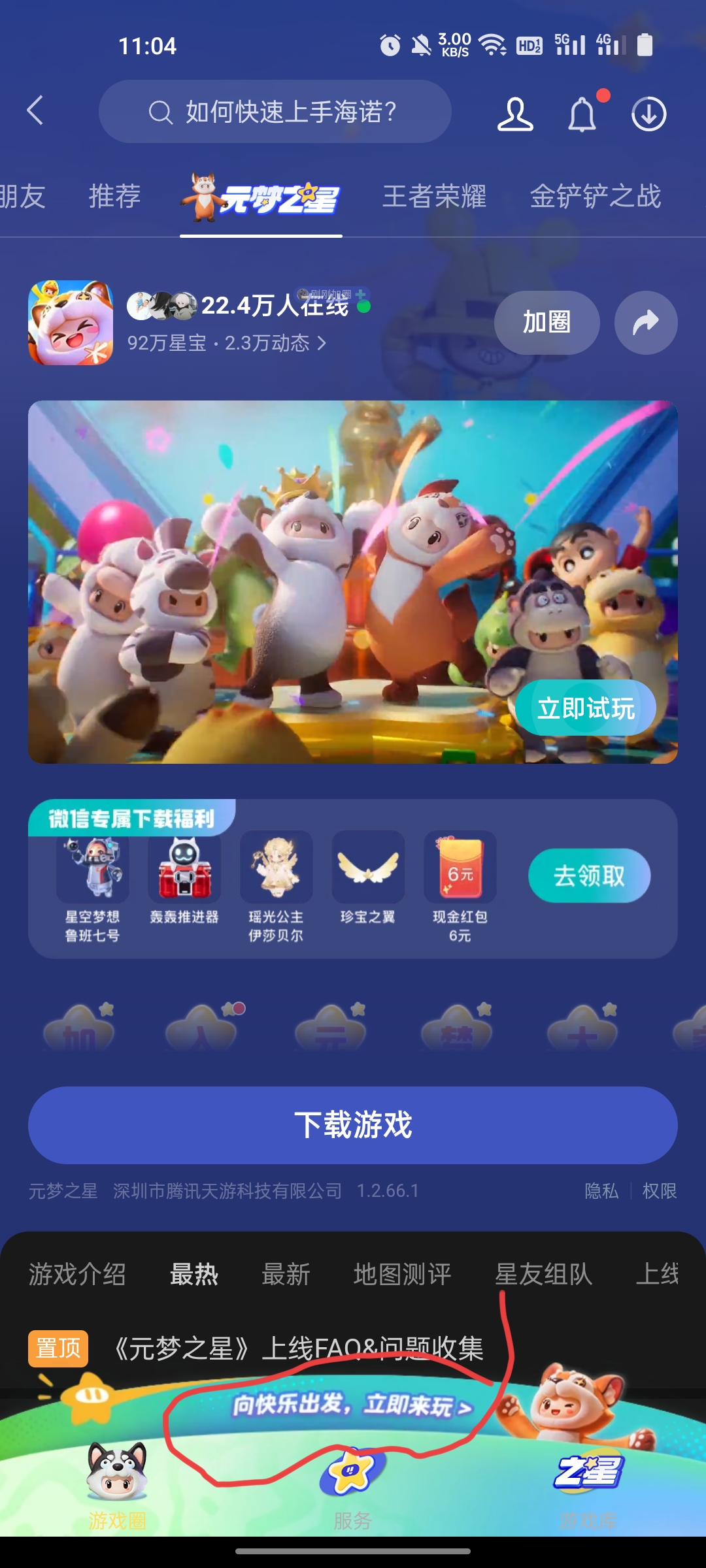Switch to the 王者荣耀 tab
The width and height of the screenshot is (706, 1568).
point(434,196)
